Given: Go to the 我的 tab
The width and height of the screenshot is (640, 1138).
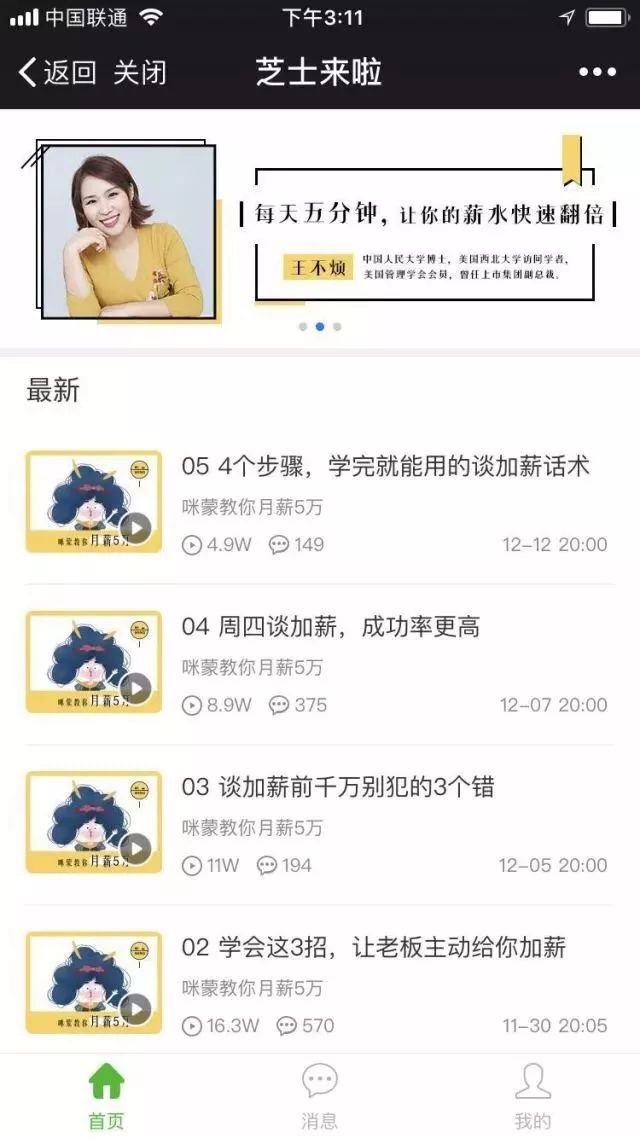Looking at the screenshot, I should (532, 1095).
